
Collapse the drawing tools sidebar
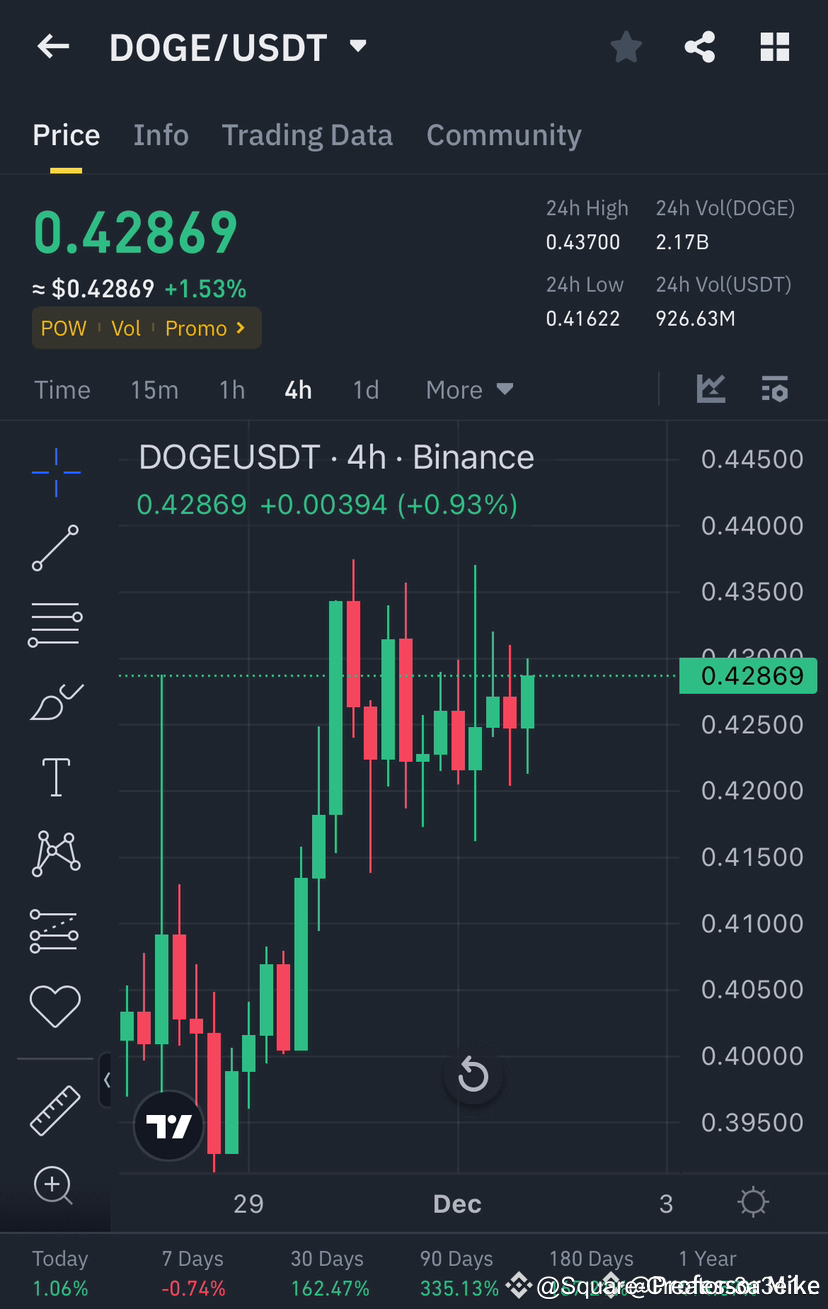pyautogui.click(x=107, y=1080)
